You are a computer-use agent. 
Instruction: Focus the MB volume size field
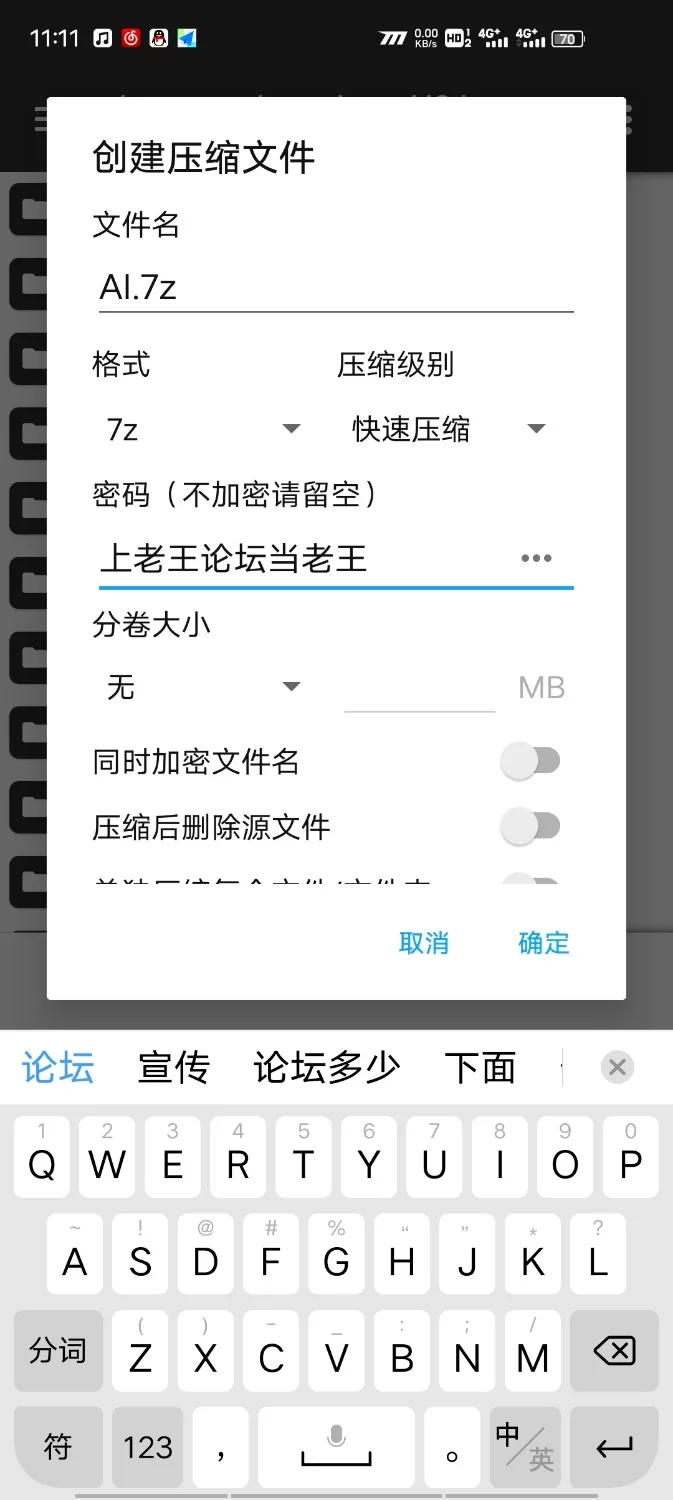[x=419, y=688]
